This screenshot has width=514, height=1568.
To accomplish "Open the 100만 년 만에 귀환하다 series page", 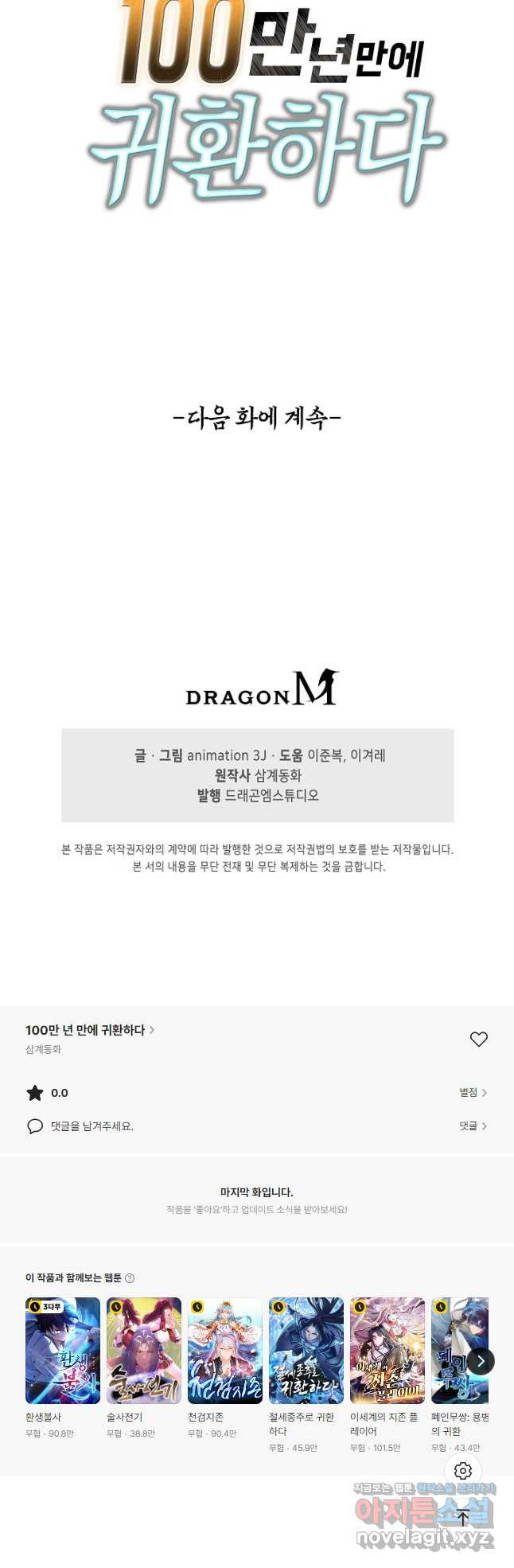I will pyautogui.click(x=89, y=1030).
